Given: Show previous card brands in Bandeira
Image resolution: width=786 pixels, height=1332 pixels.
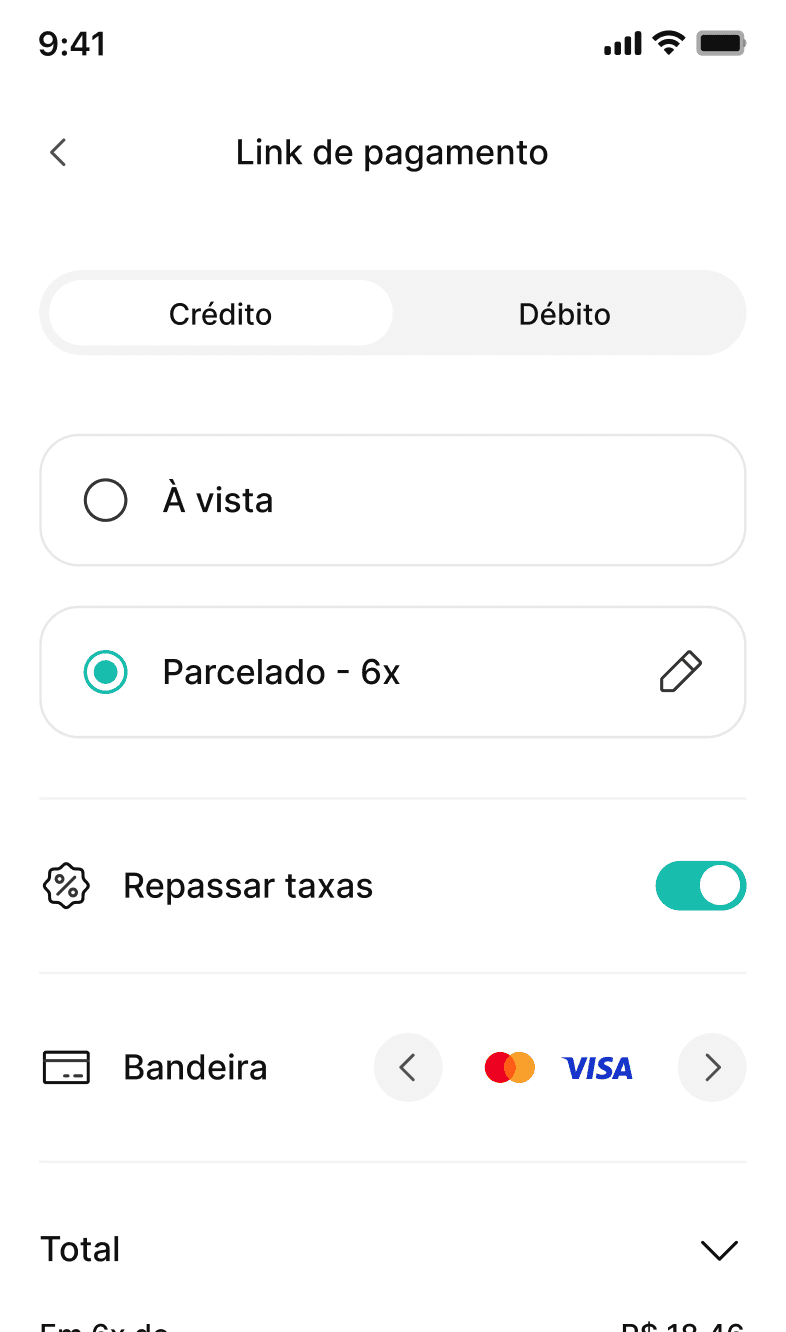Looking at the screenshot, I should (x=408, y=1068).
